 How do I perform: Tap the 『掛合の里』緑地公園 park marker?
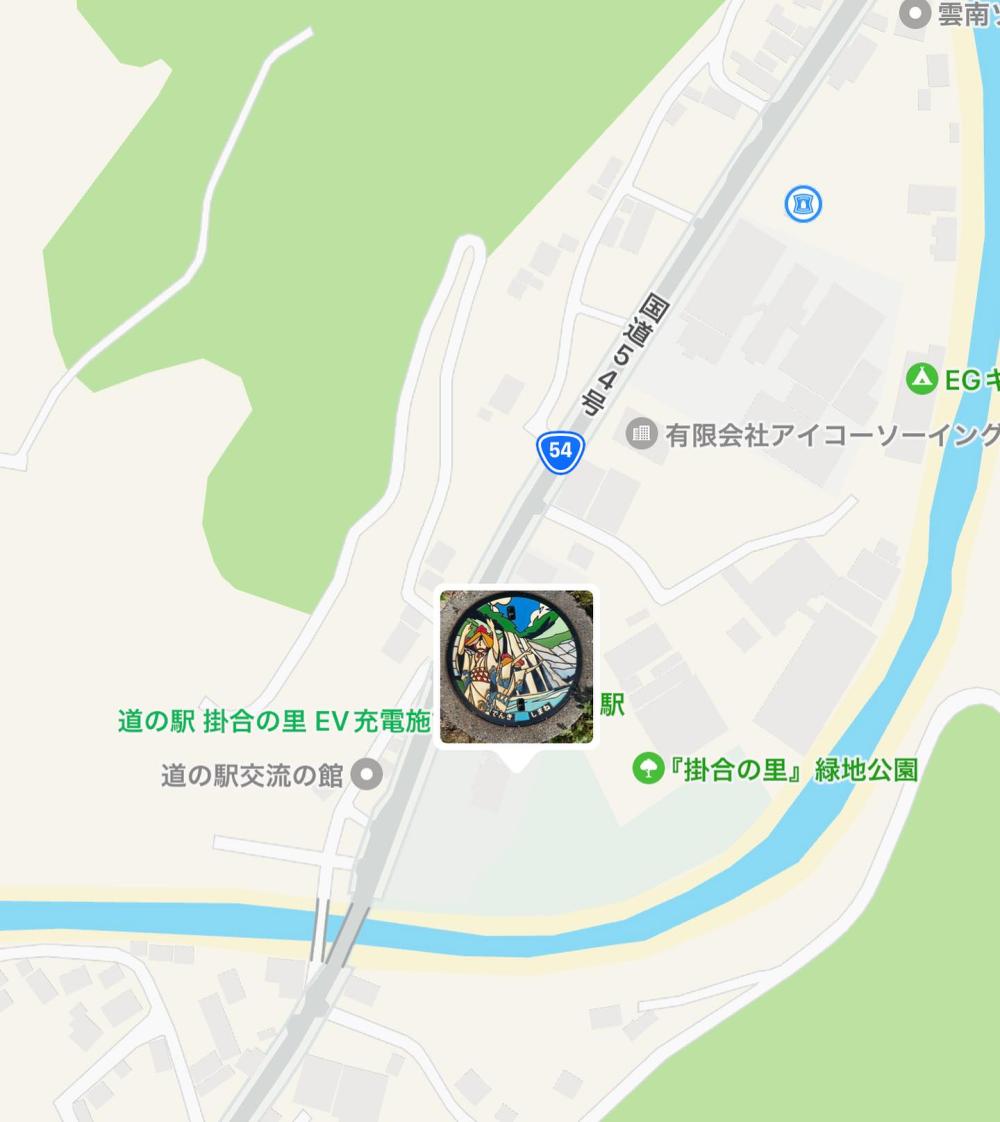tap(649, 769)
